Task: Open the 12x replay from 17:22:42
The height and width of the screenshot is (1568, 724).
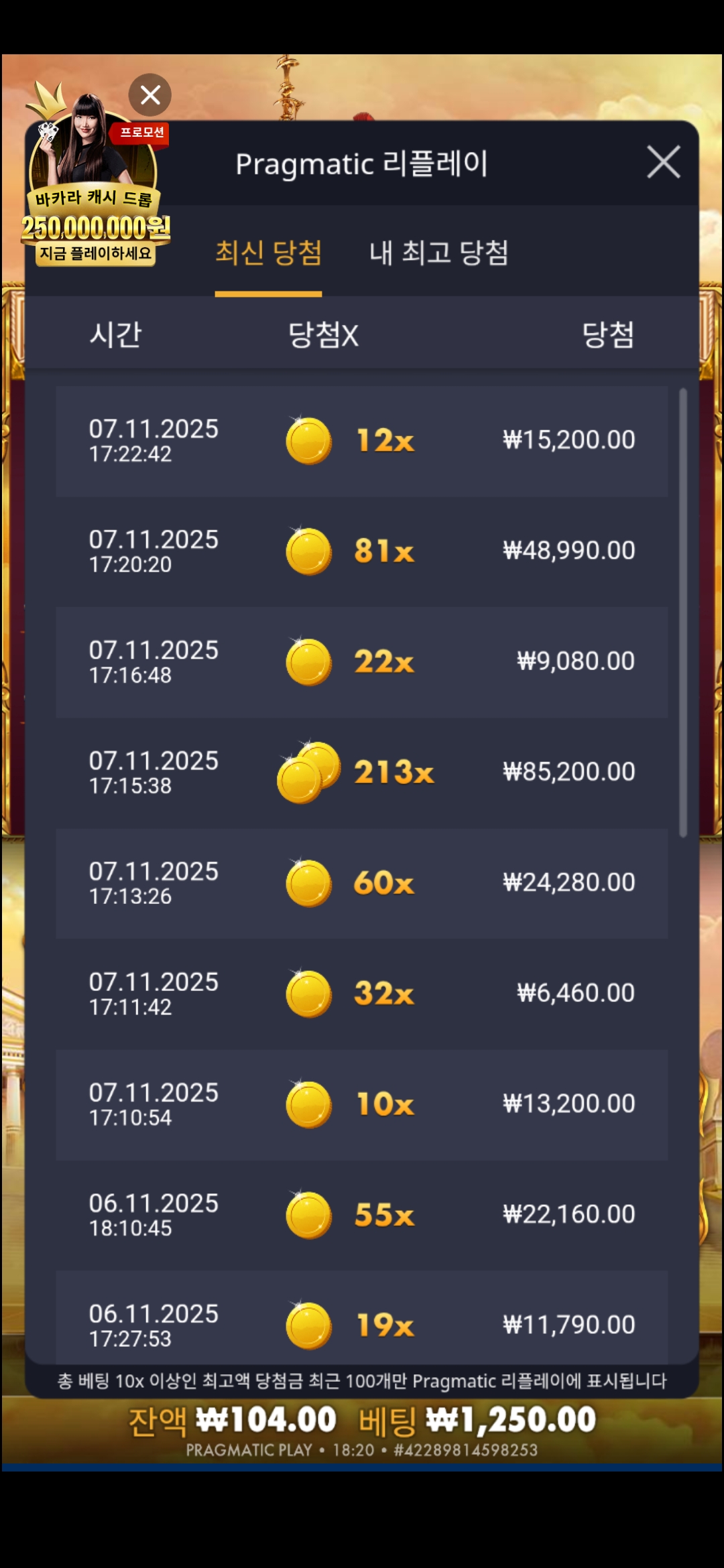Action: tap(362, 441)
